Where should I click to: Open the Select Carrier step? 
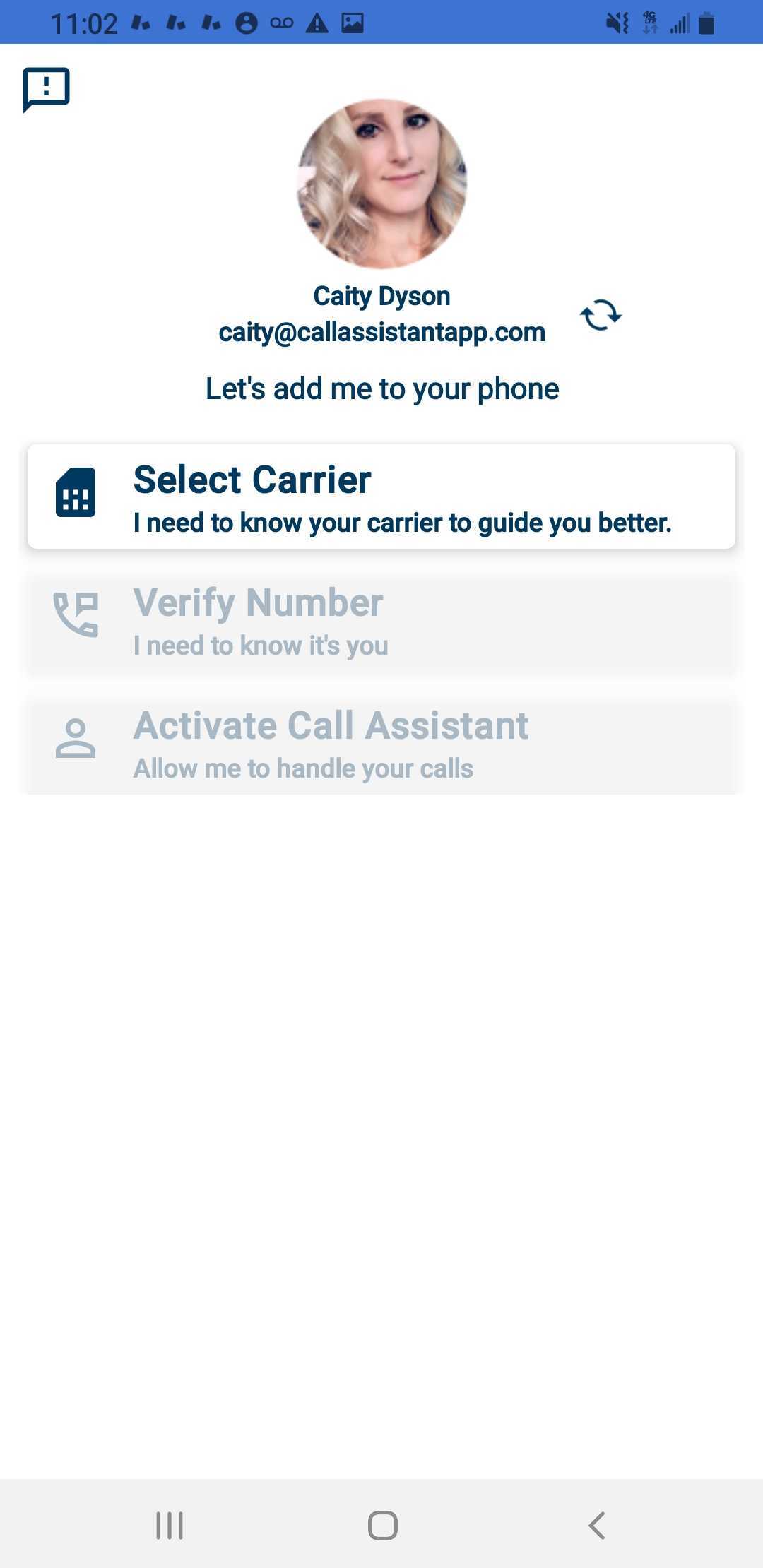pyautogui.click(x=381, y=497)
